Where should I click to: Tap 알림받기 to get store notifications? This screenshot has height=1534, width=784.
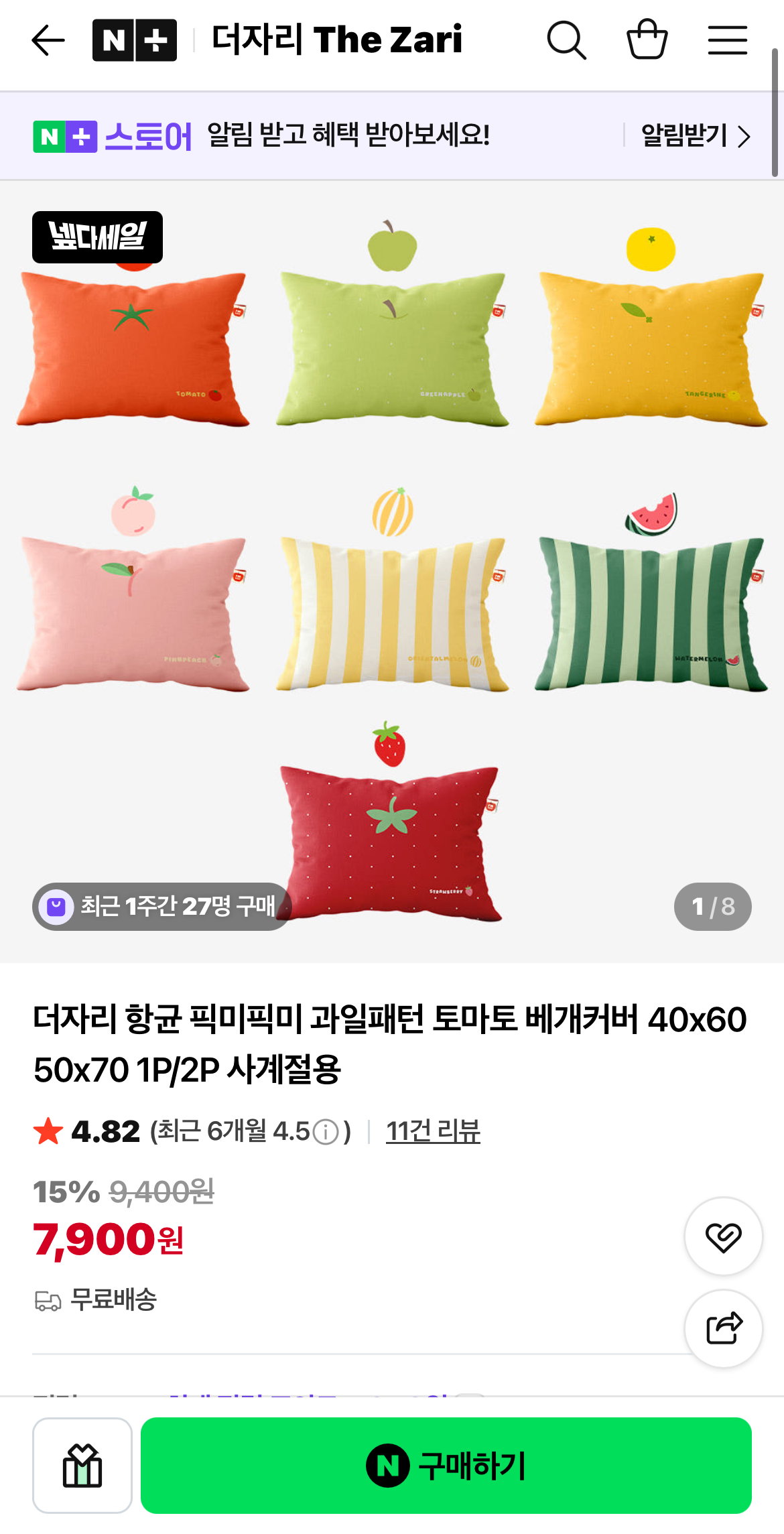coord(696,136)
